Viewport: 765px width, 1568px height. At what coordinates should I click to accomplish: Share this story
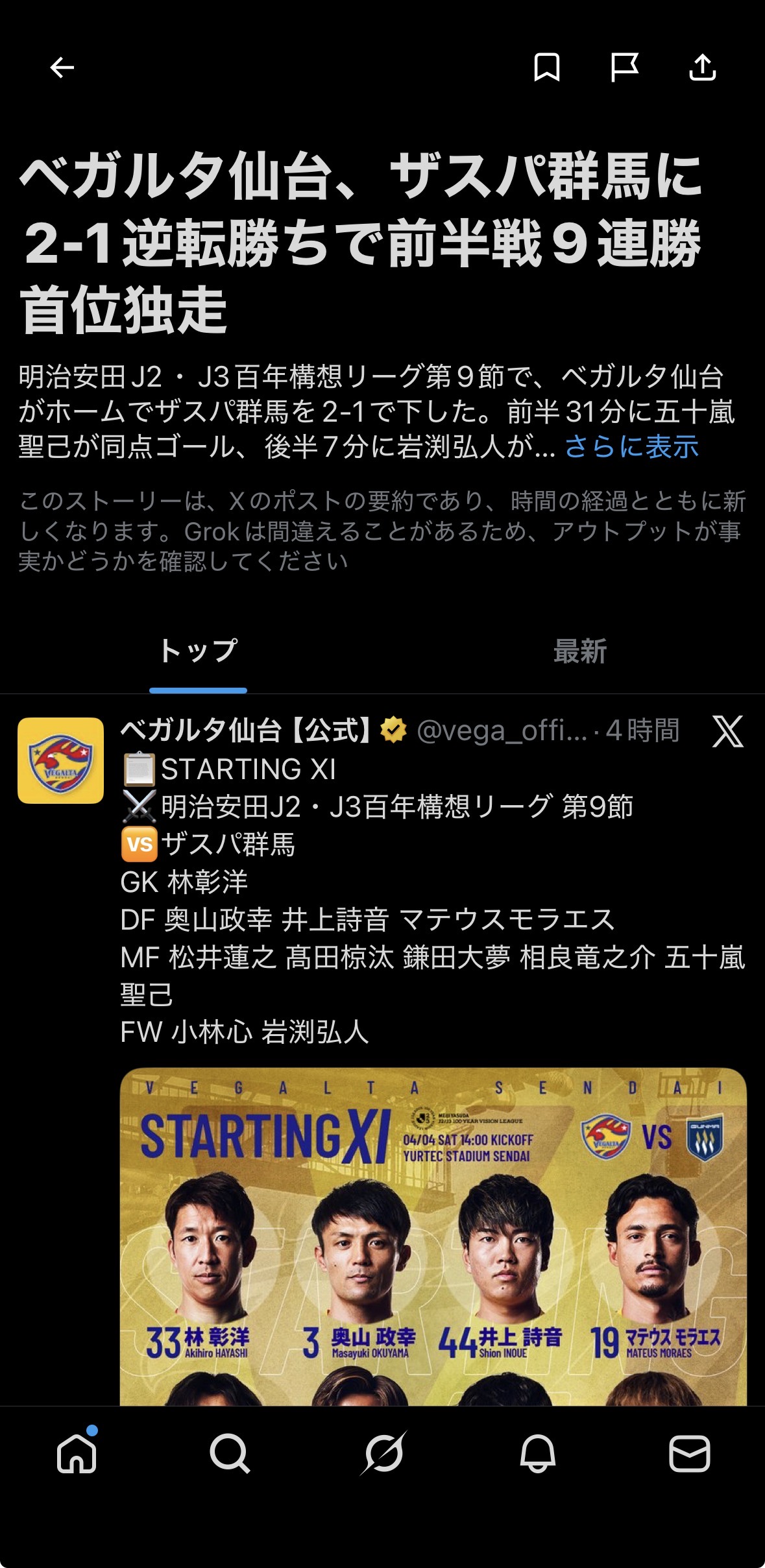(702, 67)
